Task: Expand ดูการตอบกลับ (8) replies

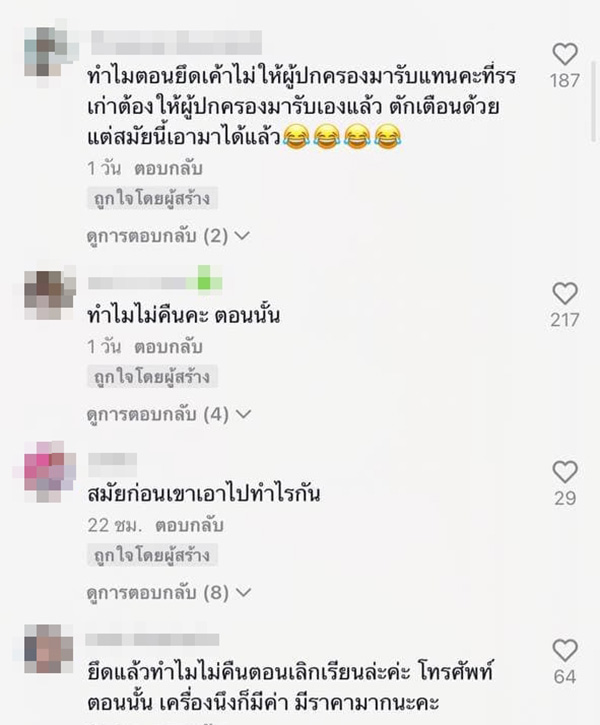Action: (x=167, y=591)
